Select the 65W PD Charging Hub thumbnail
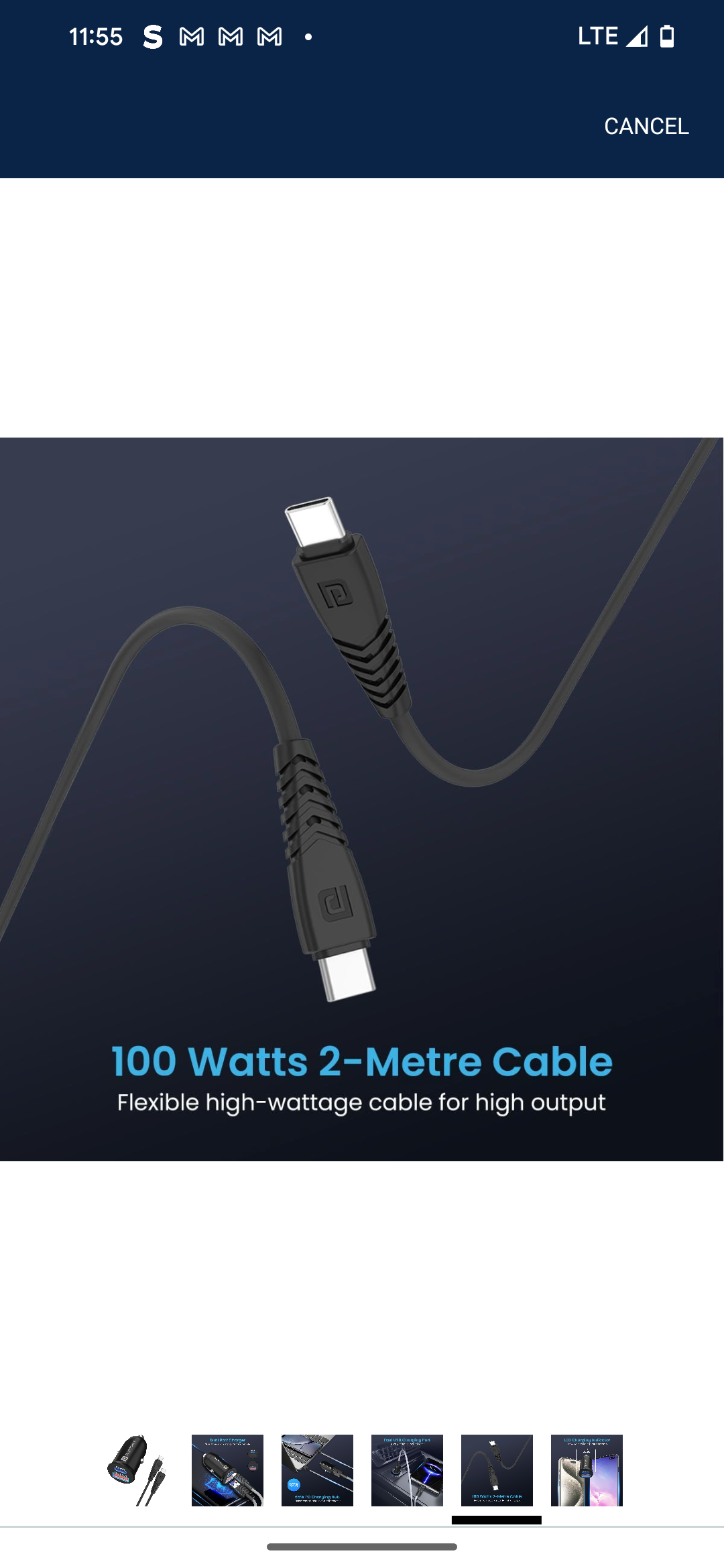The image size is (724, 1568). pos(317,1470)
